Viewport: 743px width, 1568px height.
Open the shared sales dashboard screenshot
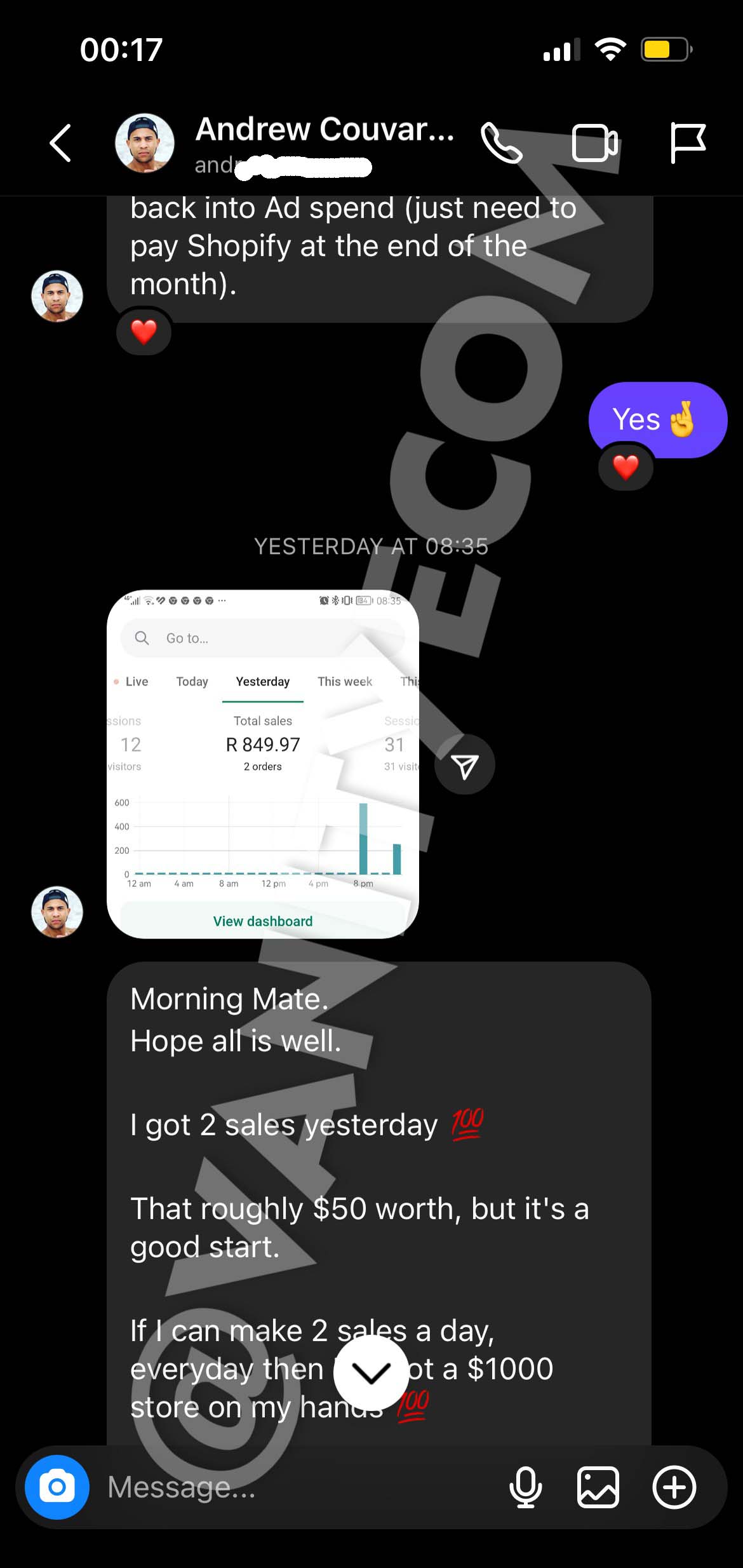point(263,764)
